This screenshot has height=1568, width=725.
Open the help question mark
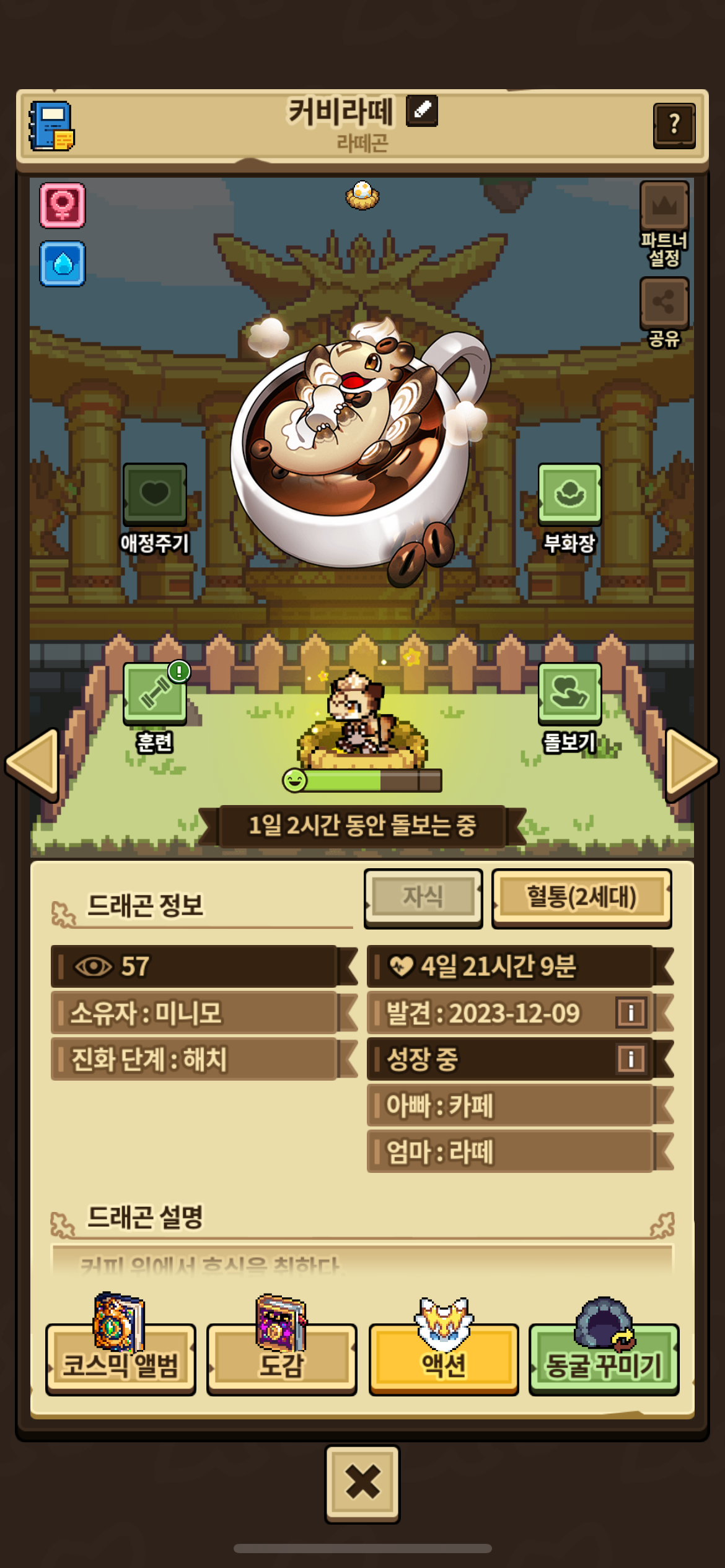click(x=674, y=126)
